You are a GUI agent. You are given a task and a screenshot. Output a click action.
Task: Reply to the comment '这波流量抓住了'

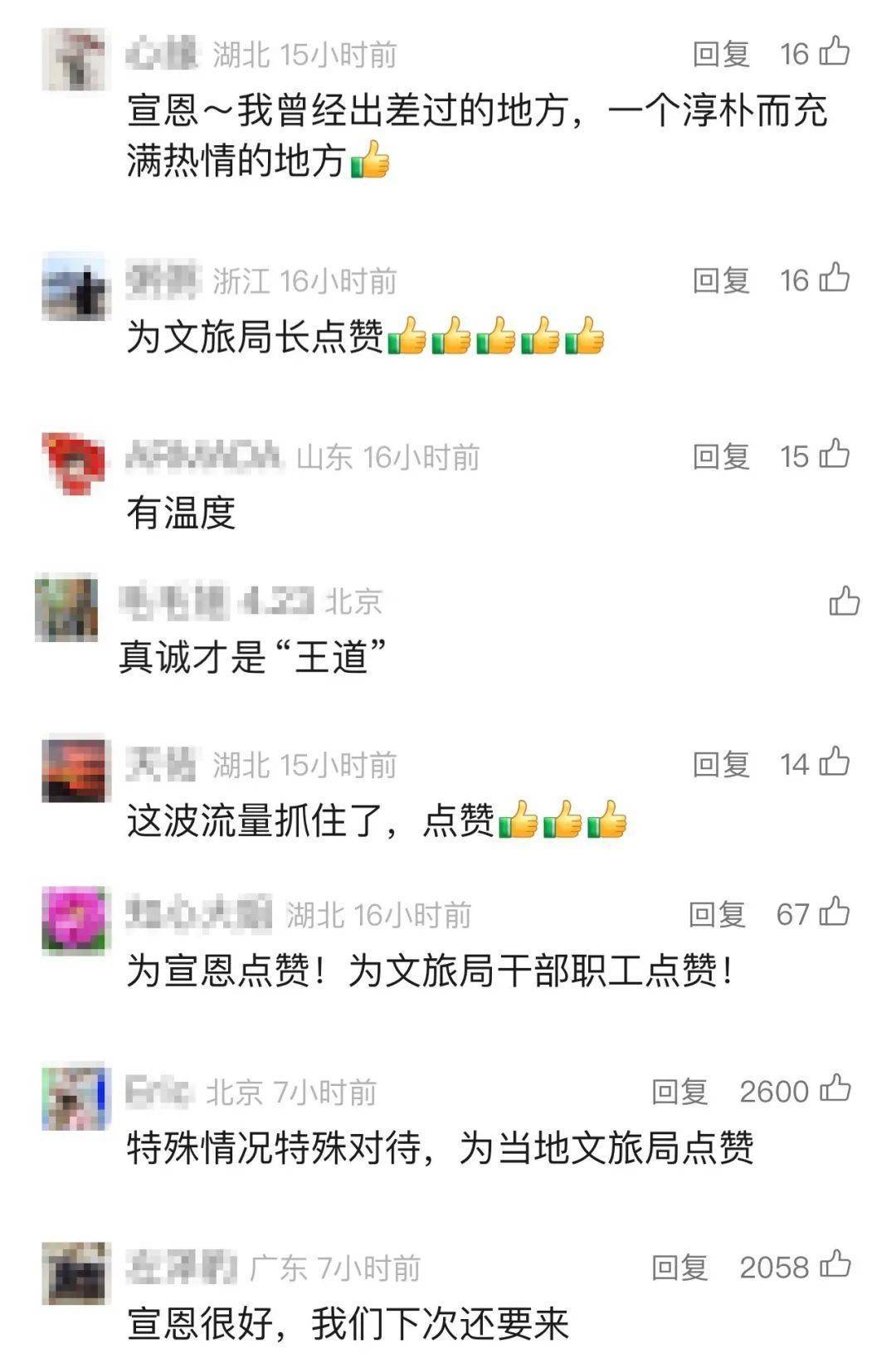coord(721,764)
